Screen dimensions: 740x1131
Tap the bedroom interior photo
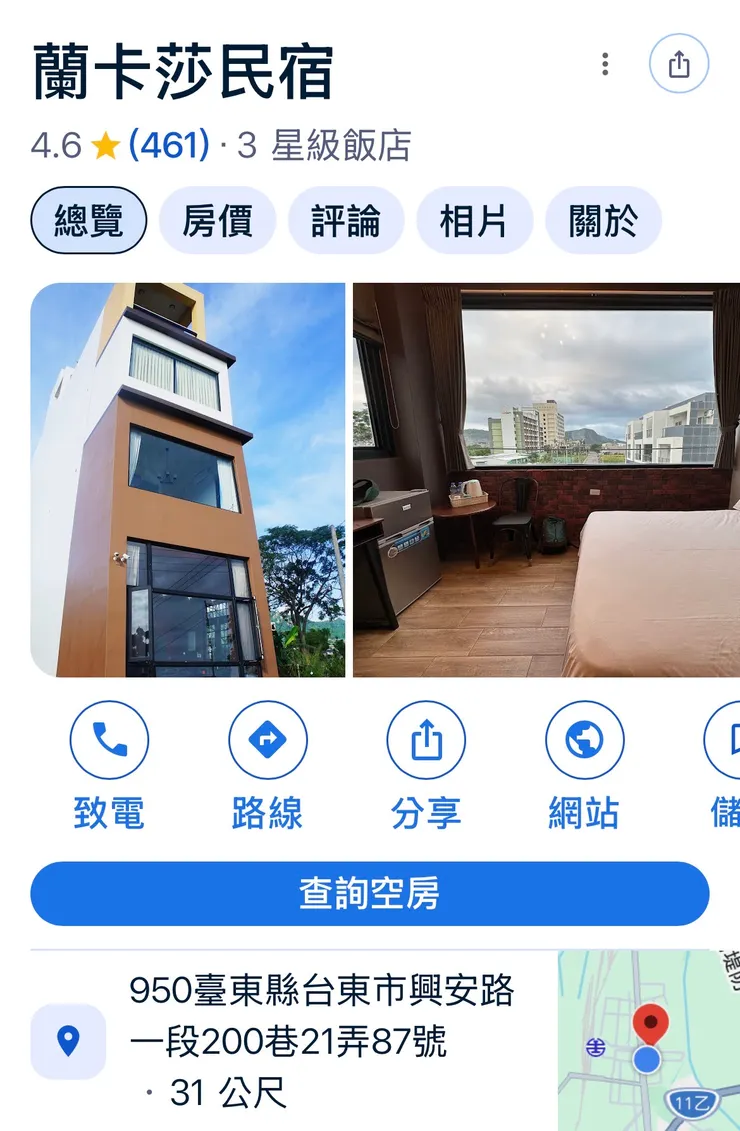tap(545, 480)
